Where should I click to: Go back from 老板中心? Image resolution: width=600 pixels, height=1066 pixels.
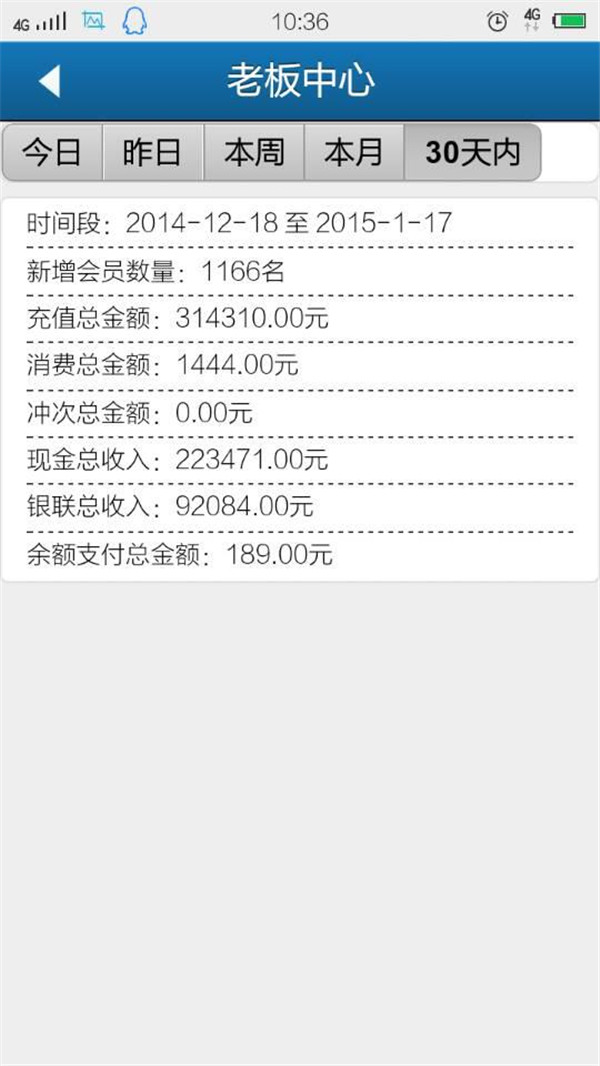click(50, 82)
